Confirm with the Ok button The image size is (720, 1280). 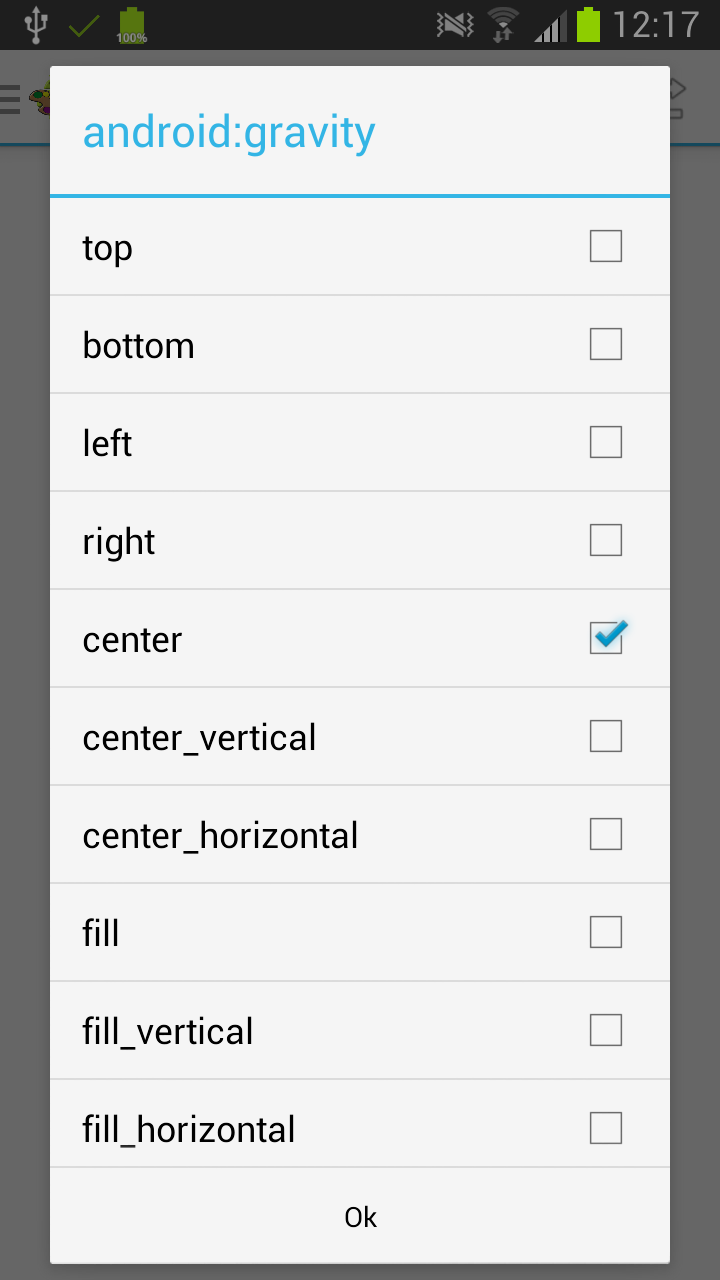point(360,1216)
